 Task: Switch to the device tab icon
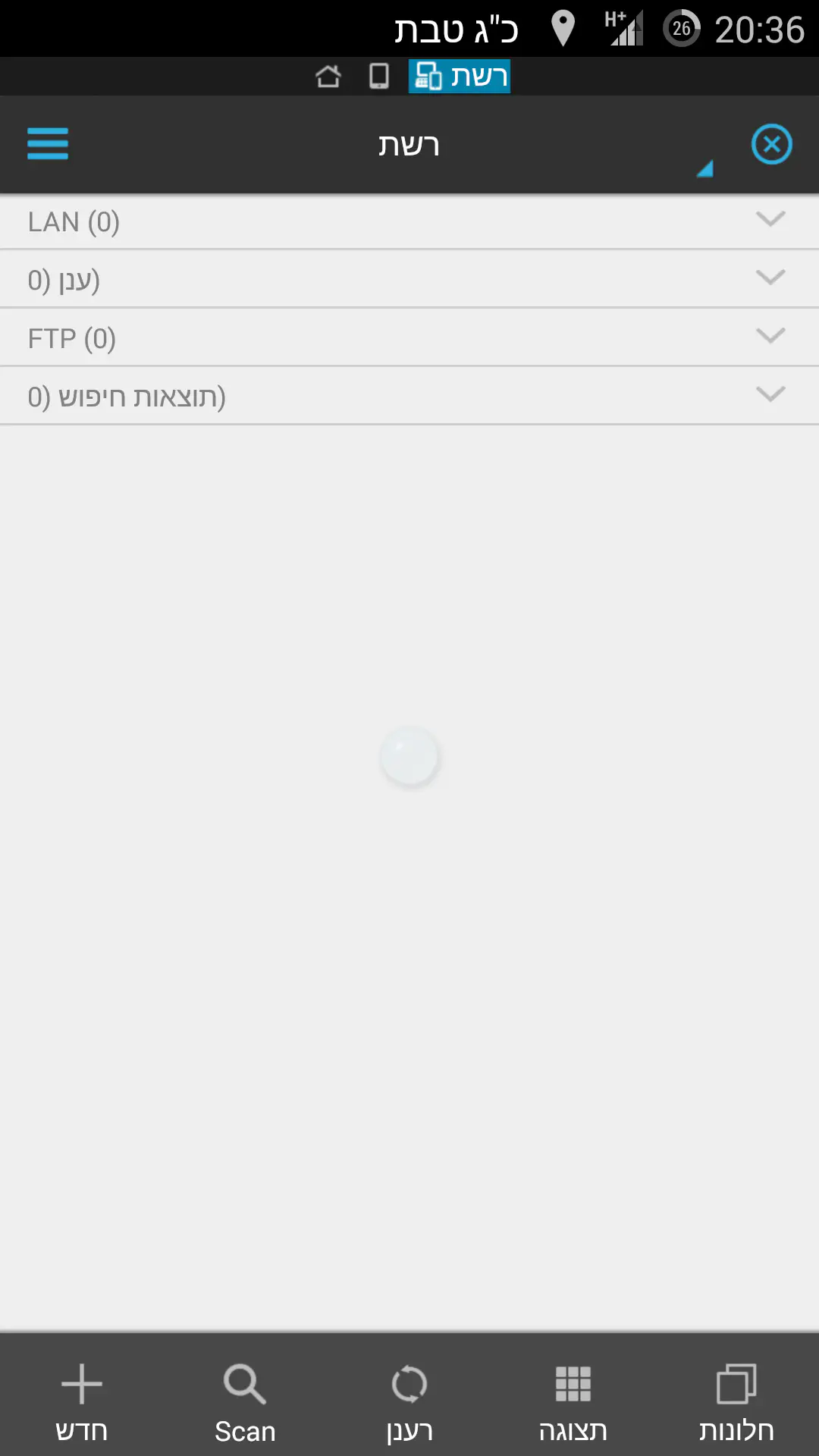[378, 77]
